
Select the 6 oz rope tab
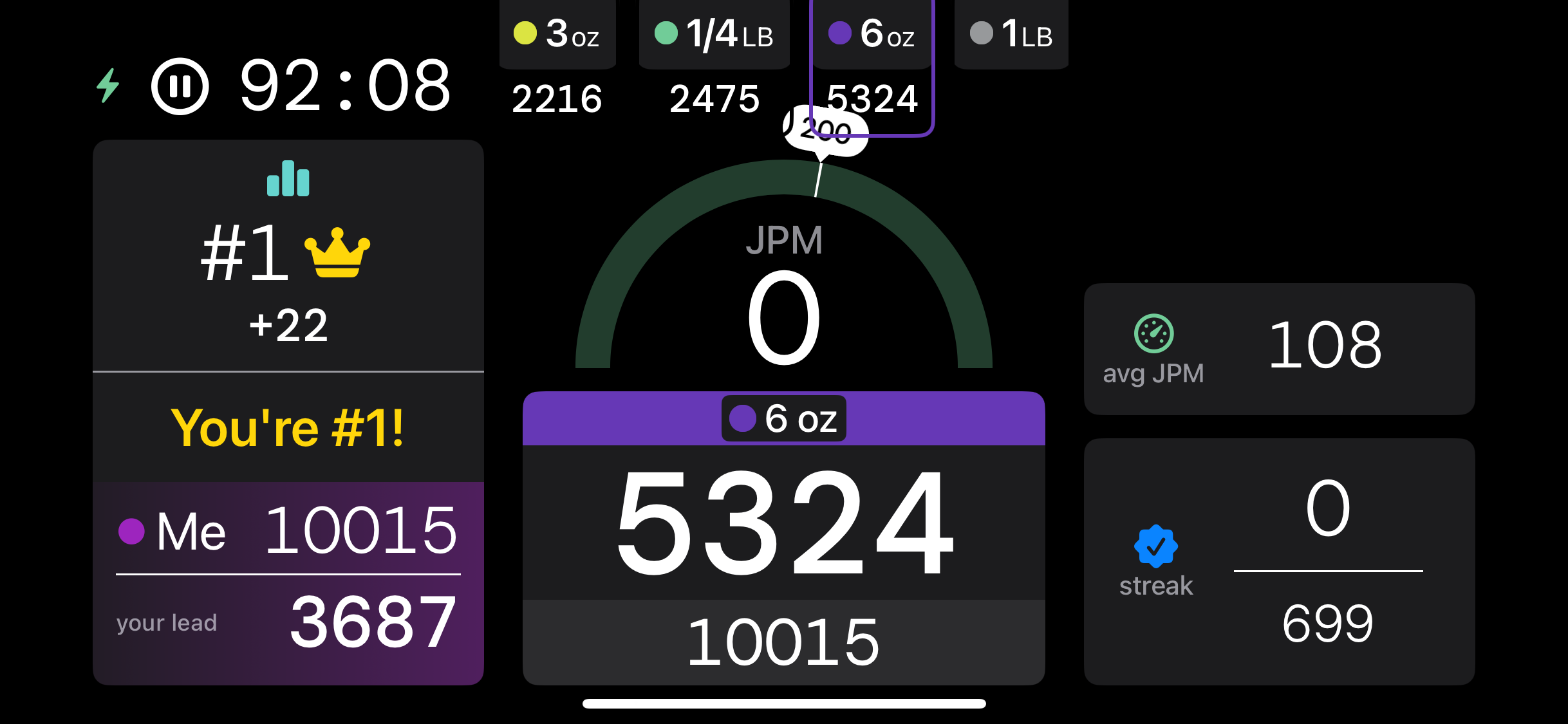coord(872,34)
